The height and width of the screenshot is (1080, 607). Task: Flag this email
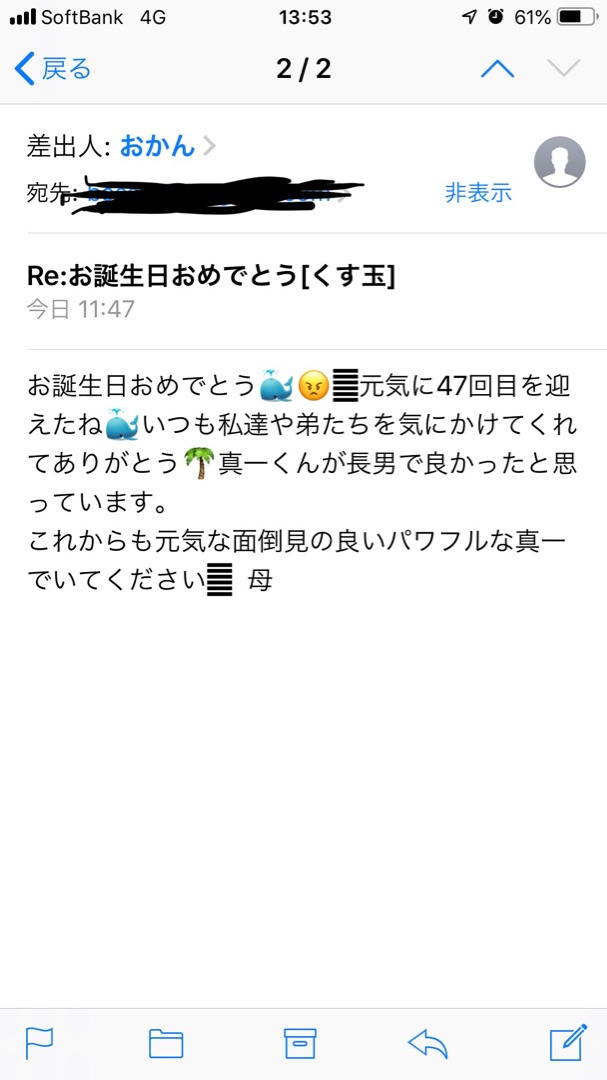point(40,1043)
